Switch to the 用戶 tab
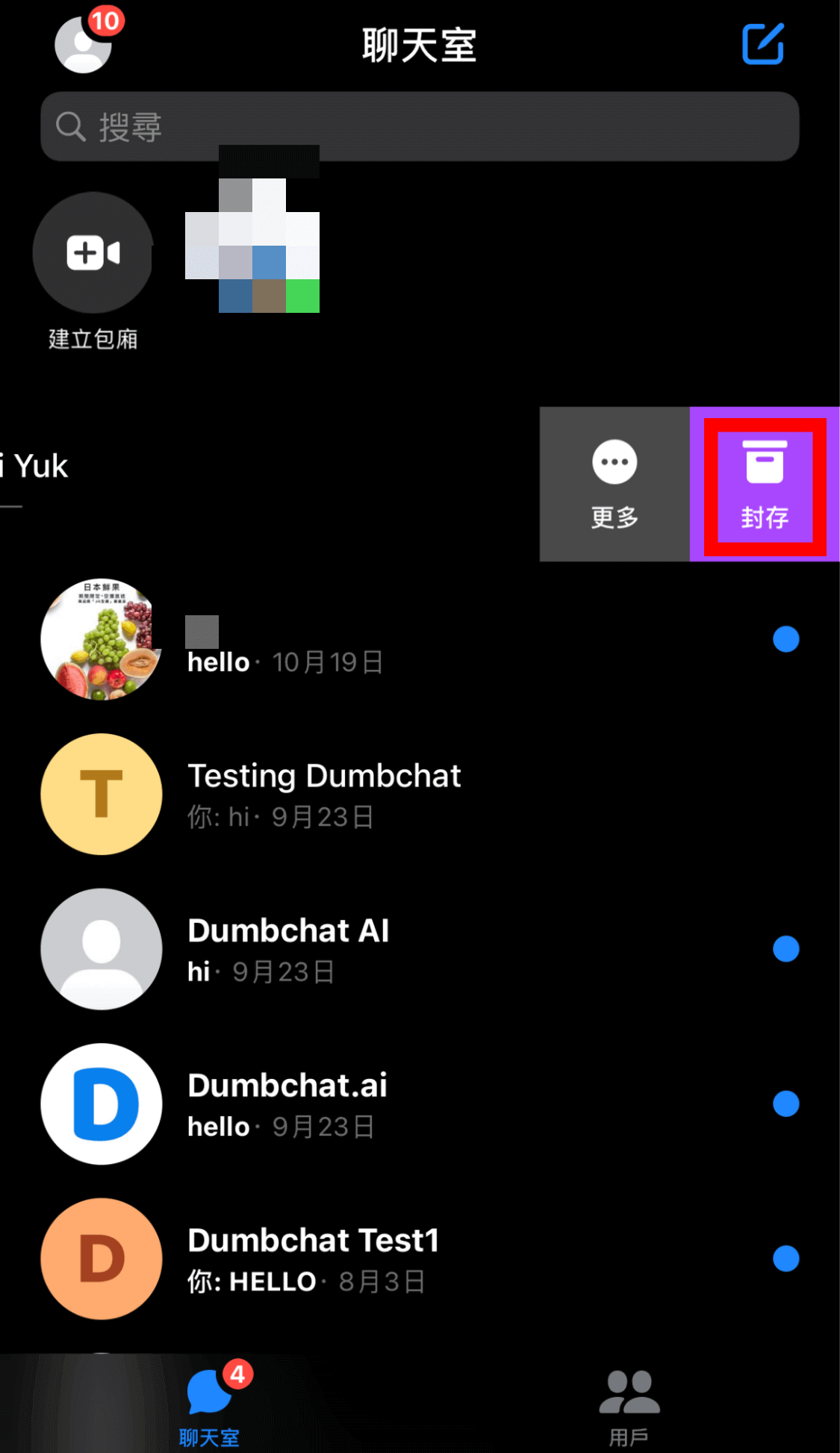The height and width of the screenshot is (1453, 840). click(x=628, y=1404)
